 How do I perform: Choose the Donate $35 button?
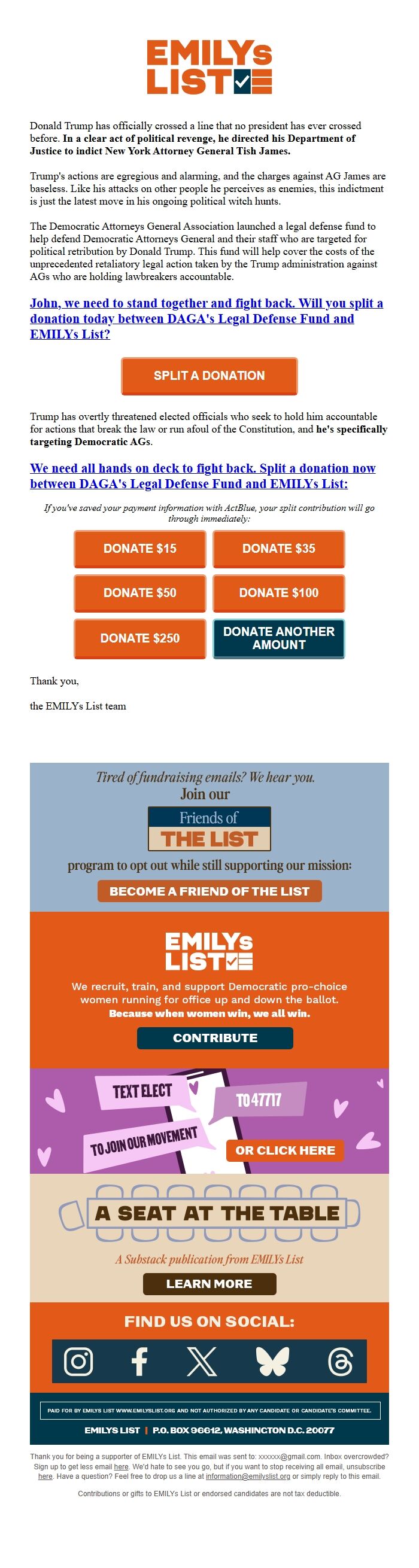click(x=278, y=549)
